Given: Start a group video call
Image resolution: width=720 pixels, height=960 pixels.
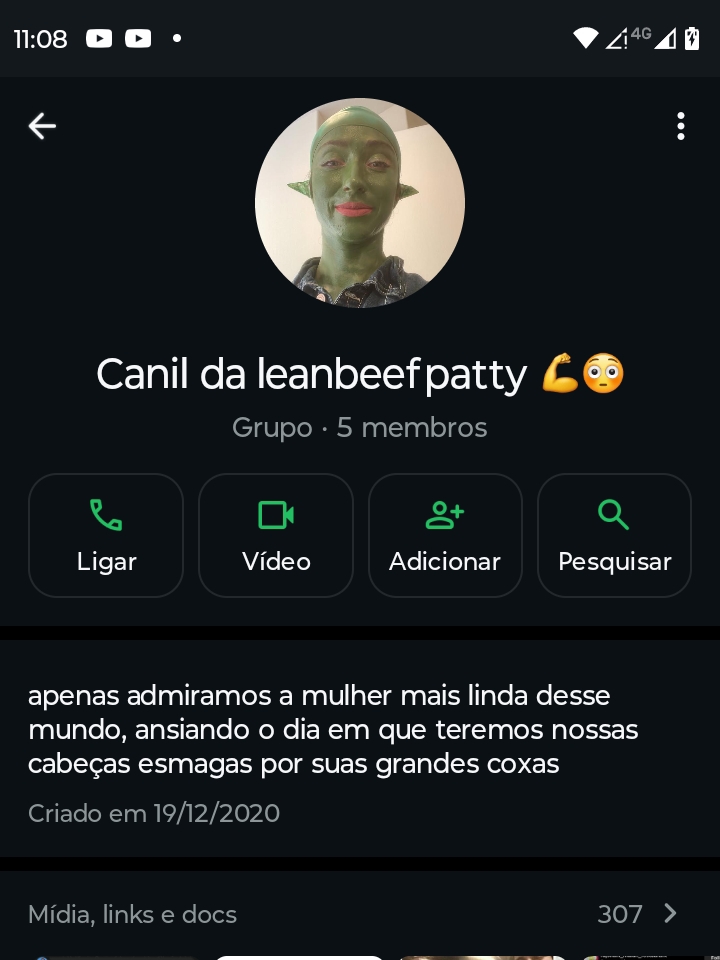Looking at the screenshot, I should coord(276,535).
